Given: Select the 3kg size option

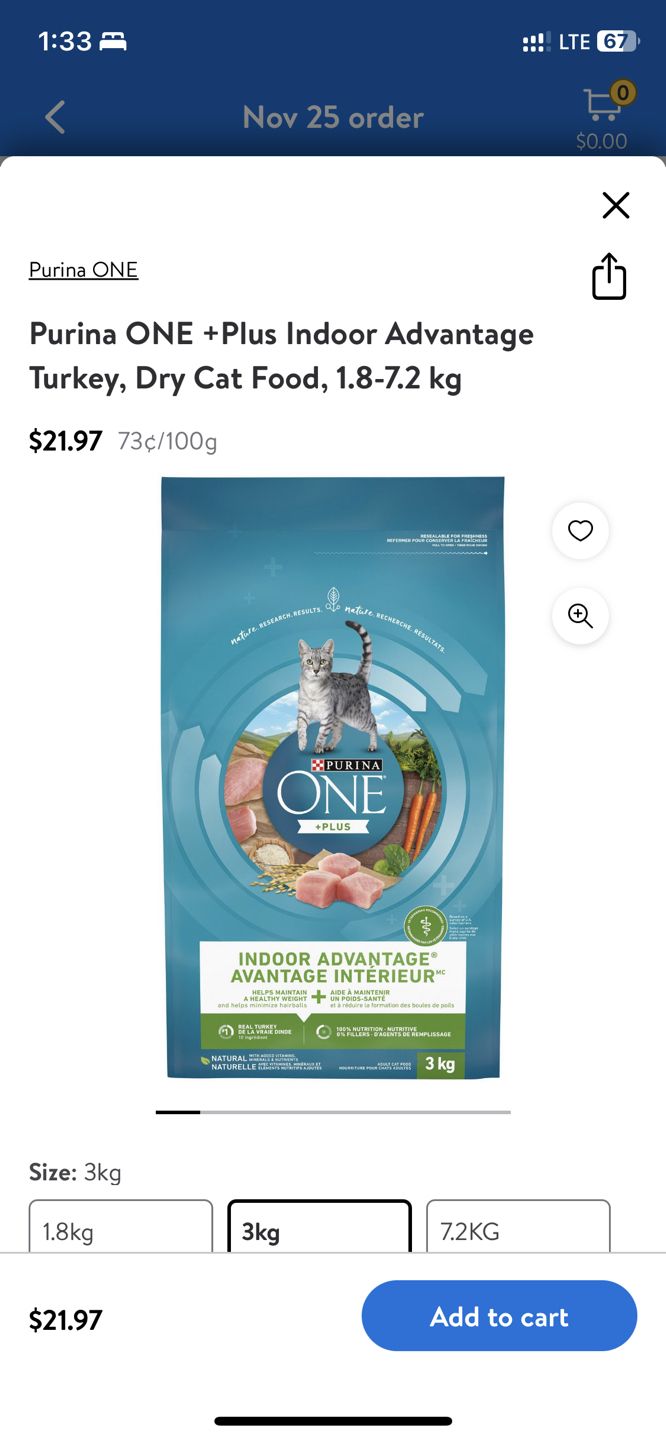Looking at the screenshot, I should 319,1227.
